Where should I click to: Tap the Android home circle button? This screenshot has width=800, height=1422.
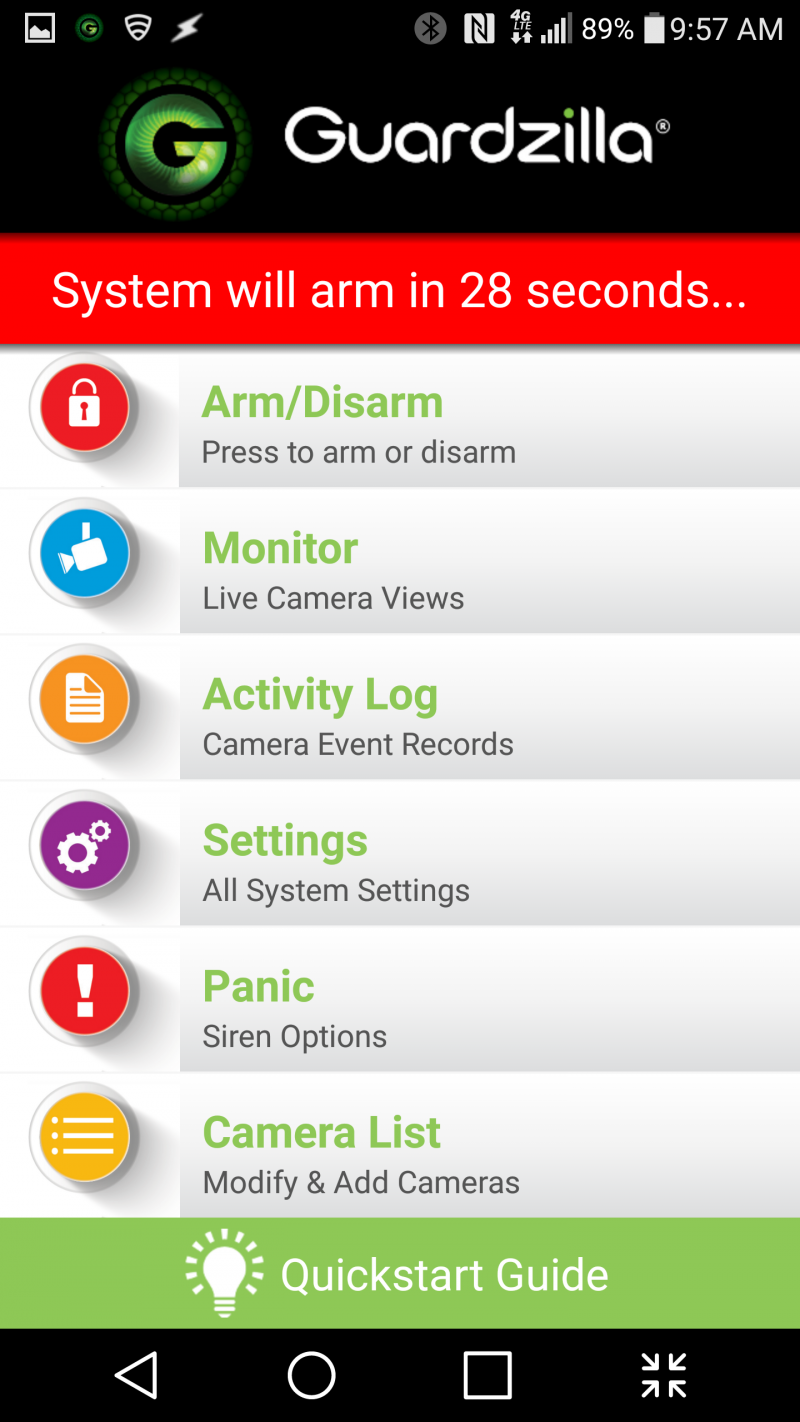(x=311, y=1375)
